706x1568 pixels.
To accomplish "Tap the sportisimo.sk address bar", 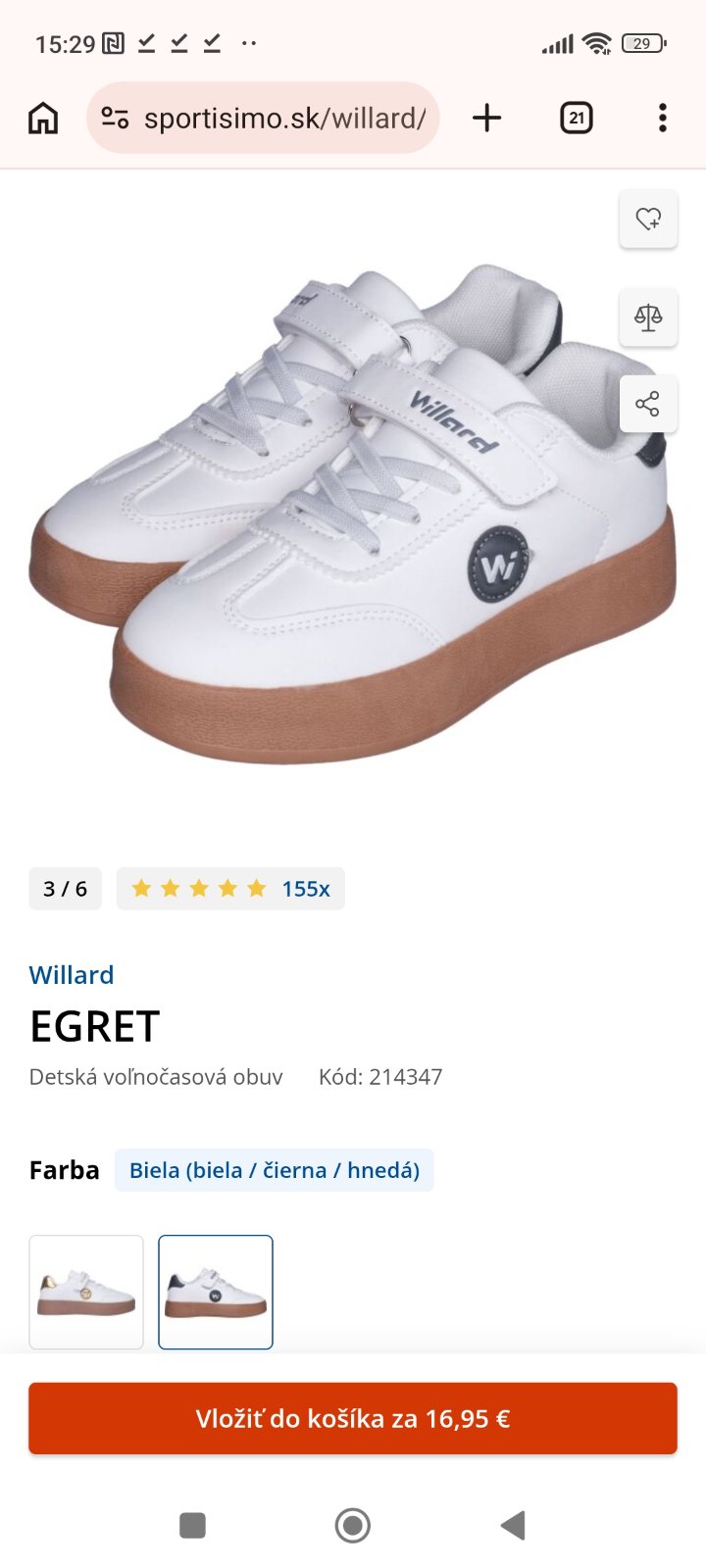I will tap(263, 119).
